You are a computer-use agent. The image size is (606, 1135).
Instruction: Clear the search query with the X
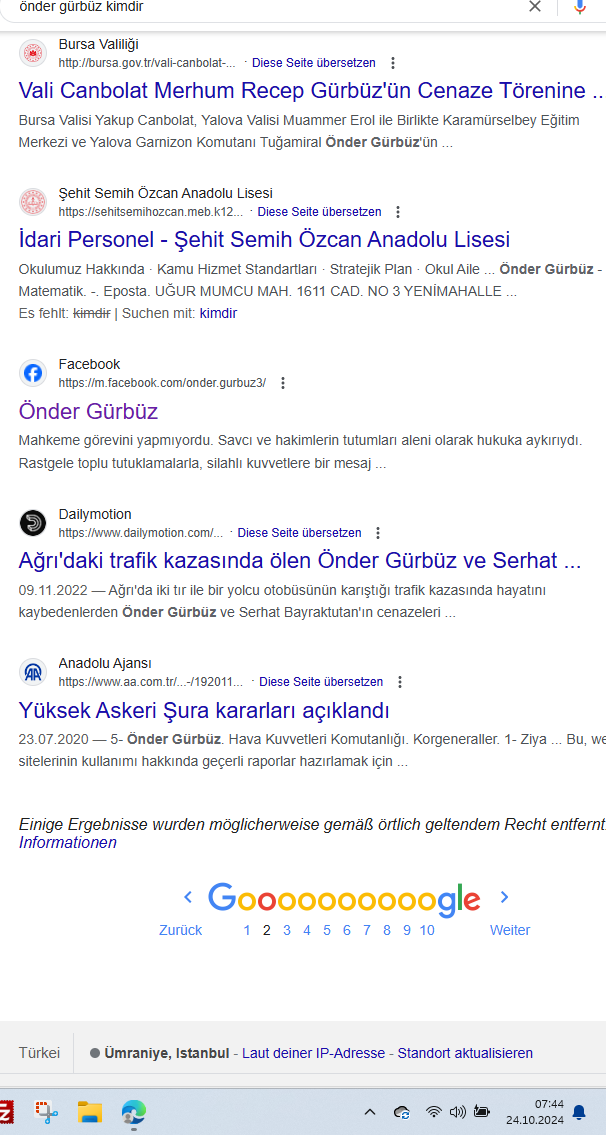(x=535, y=7)
